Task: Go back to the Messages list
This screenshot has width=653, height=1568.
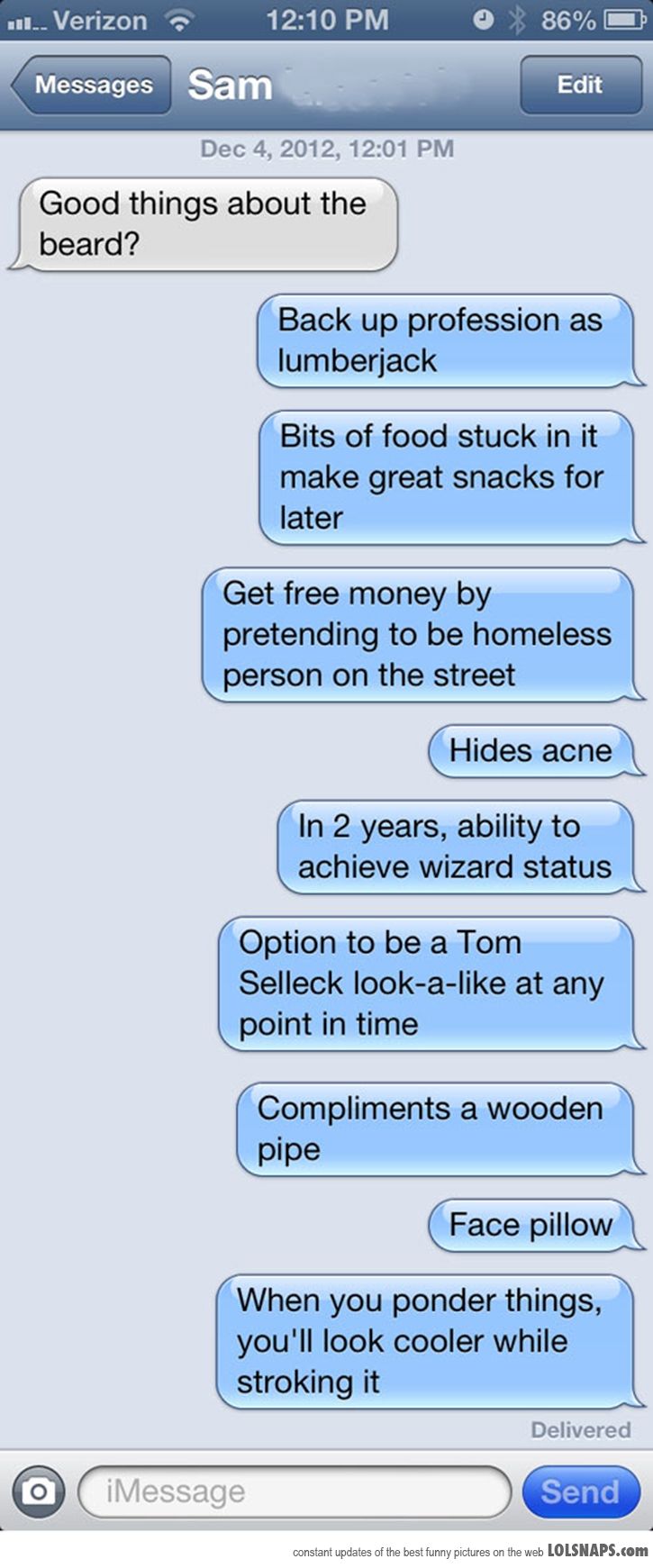Action: [92, 86]
